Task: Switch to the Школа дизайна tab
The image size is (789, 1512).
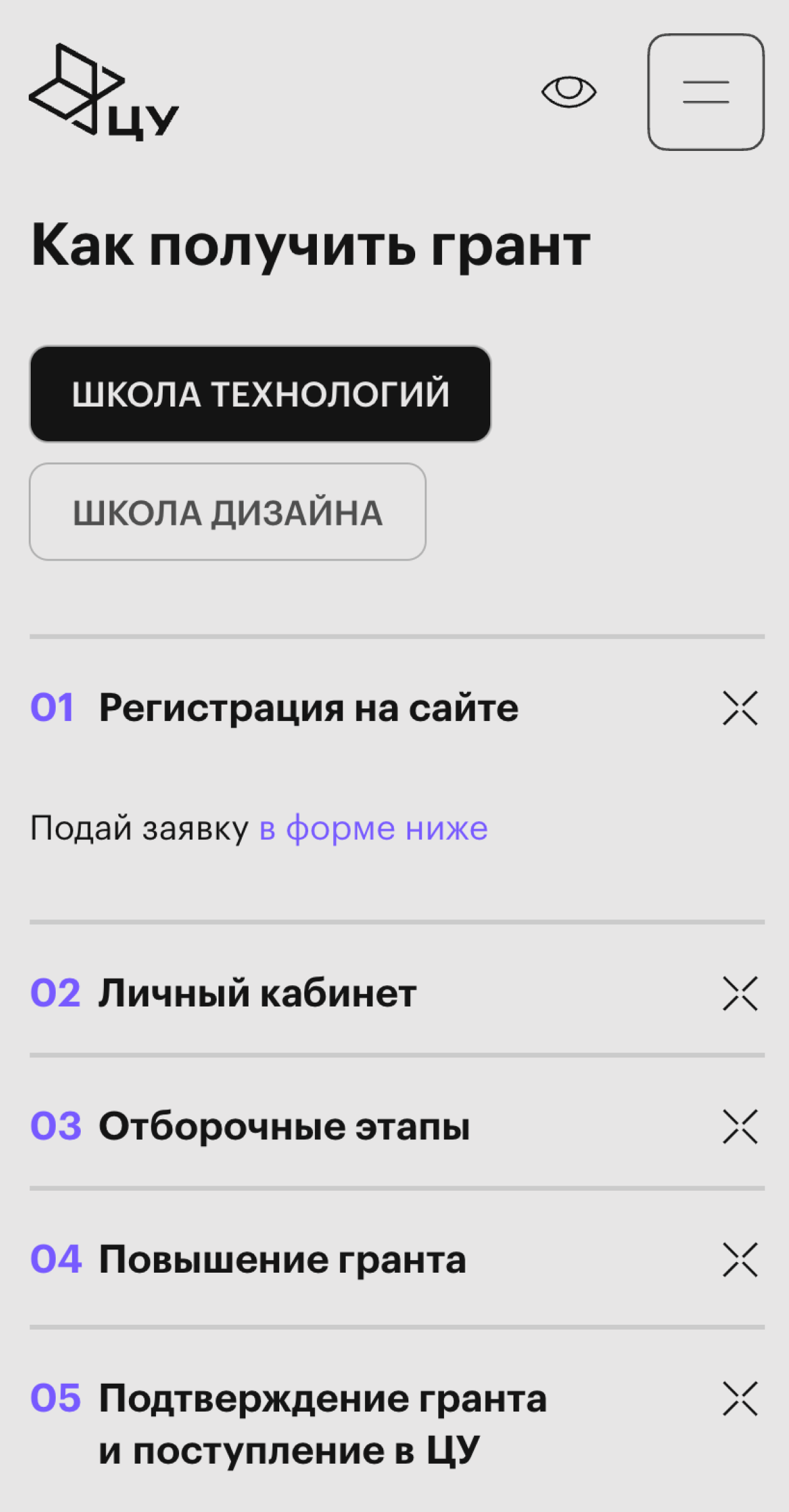Action: pos(227,511)
